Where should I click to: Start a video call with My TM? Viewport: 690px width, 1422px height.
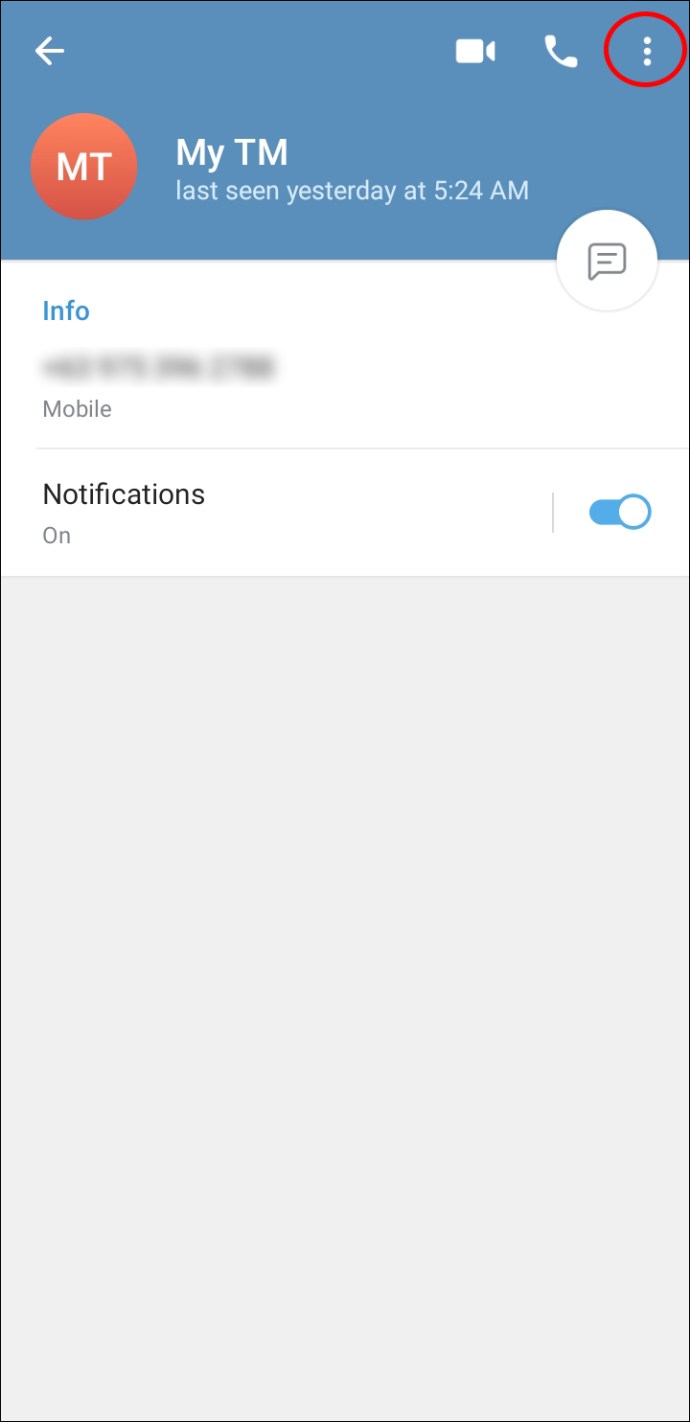point(475,51)
